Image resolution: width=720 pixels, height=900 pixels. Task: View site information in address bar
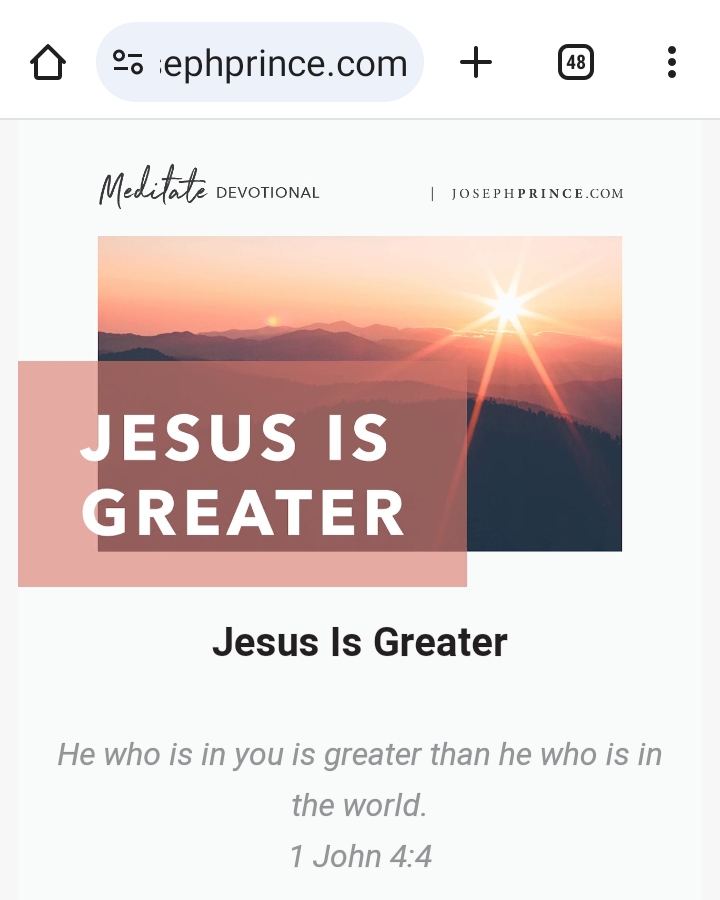click(128, 63)
